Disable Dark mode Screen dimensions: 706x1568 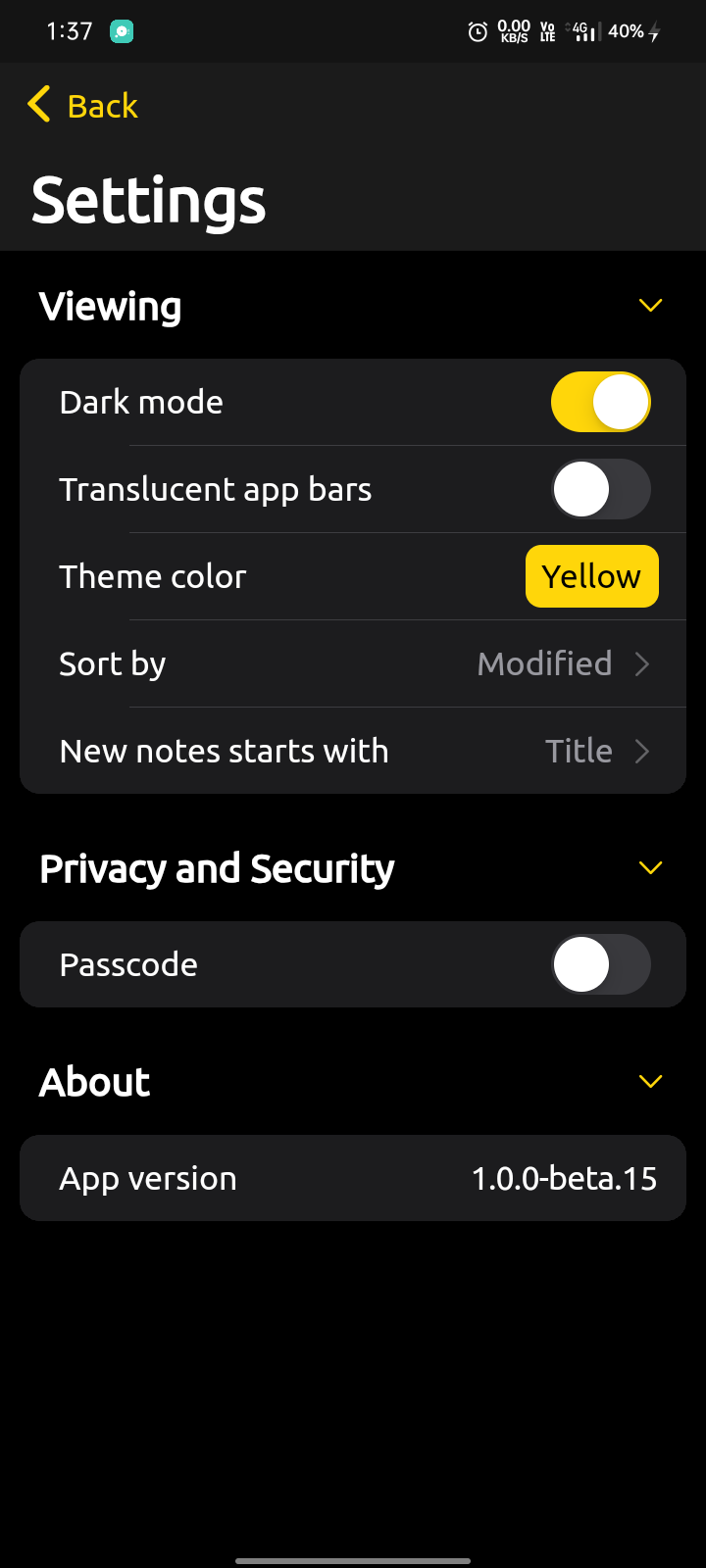click(x=601, y=401)
